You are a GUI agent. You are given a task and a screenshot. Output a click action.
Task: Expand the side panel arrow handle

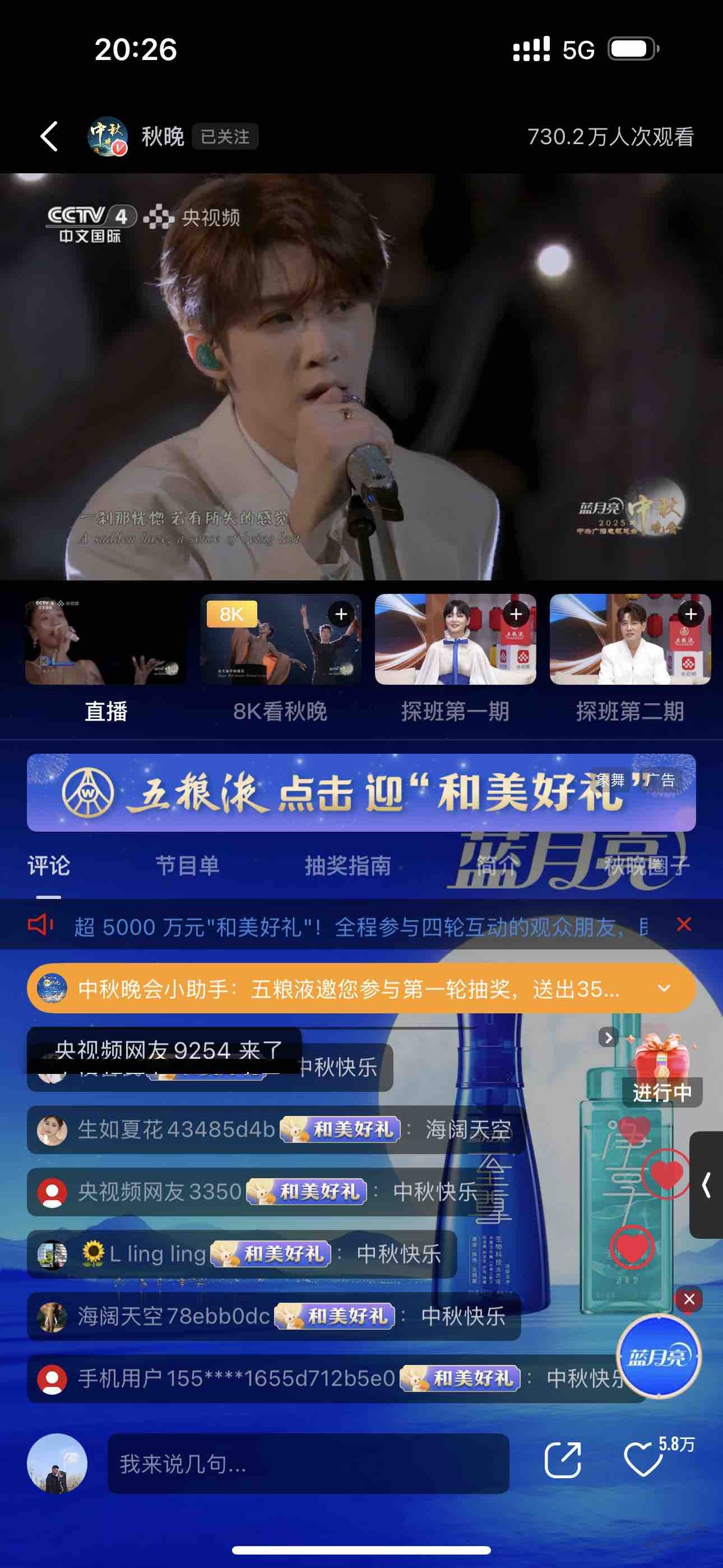click(706, 1185)
